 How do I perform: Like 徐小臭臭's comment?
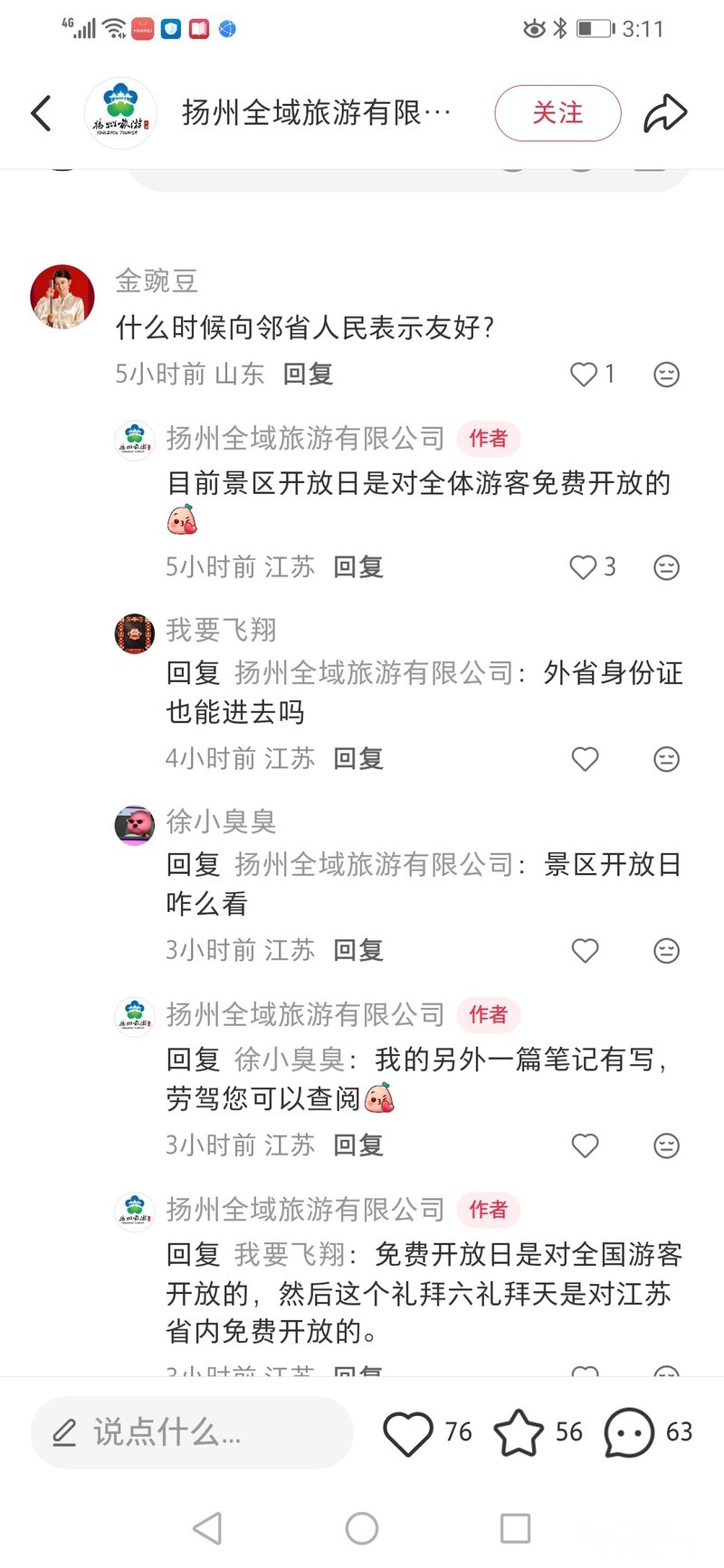click(x=586, y=951)
